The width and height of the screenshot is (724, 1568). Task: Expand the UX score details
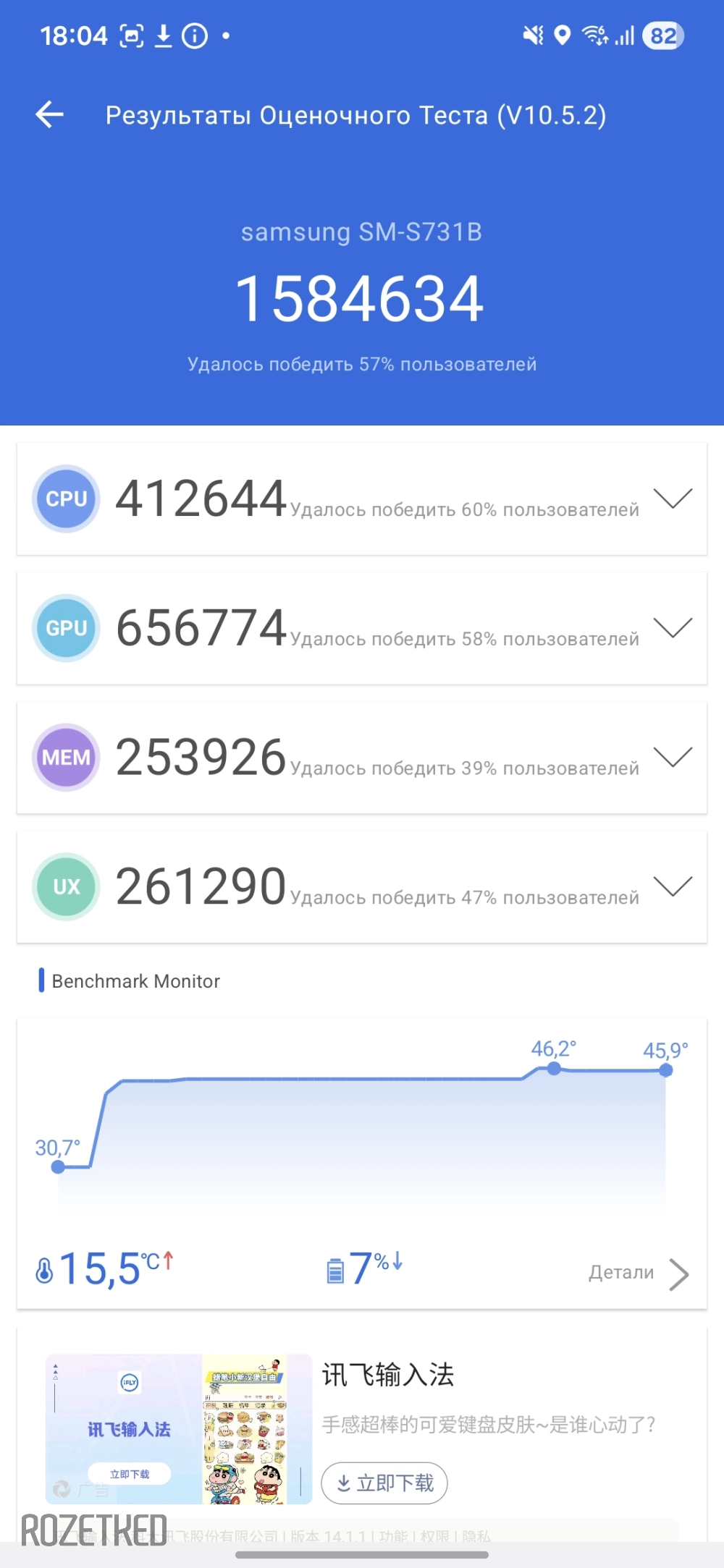(673, 886)
